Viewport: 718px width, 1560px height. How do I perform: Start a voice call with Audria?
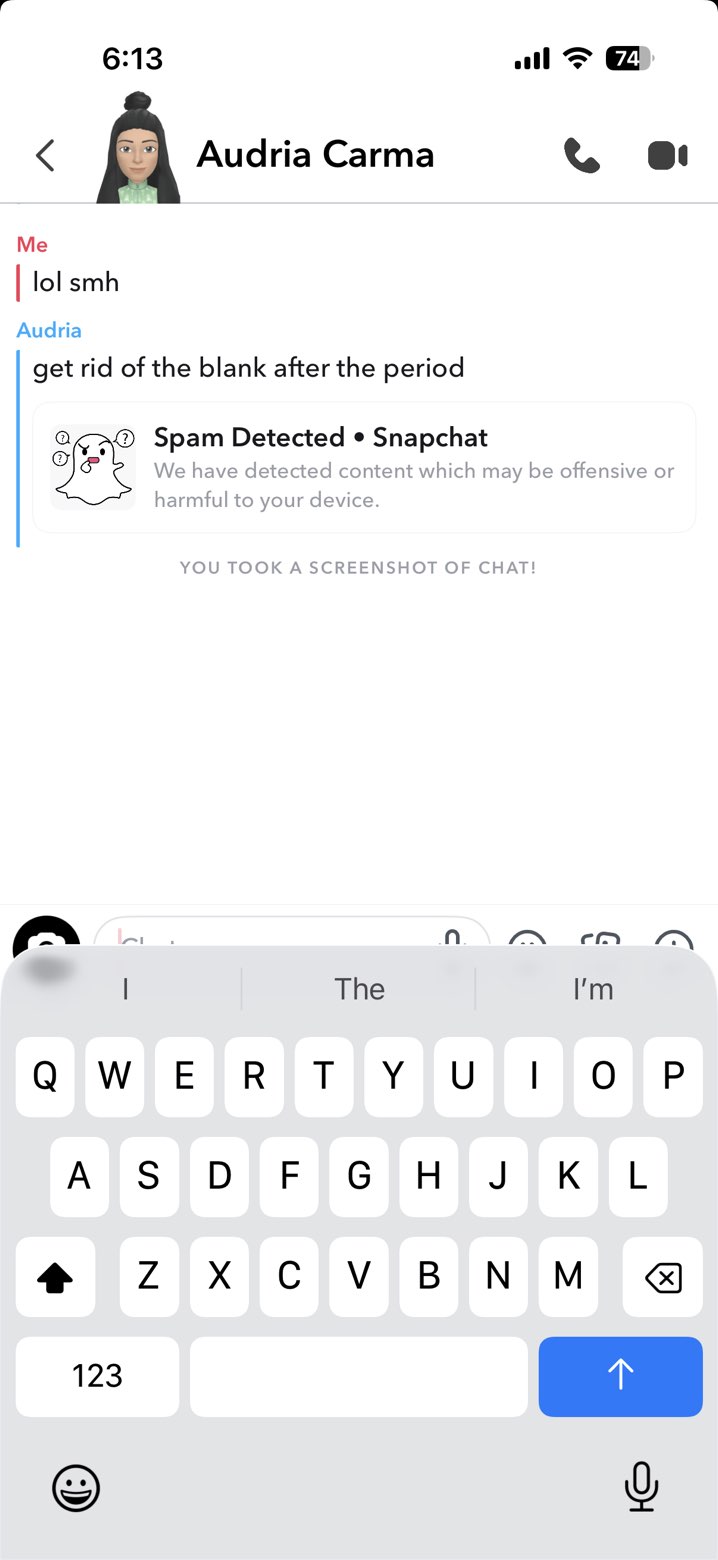pyautogui.click(x=581, y=155)
